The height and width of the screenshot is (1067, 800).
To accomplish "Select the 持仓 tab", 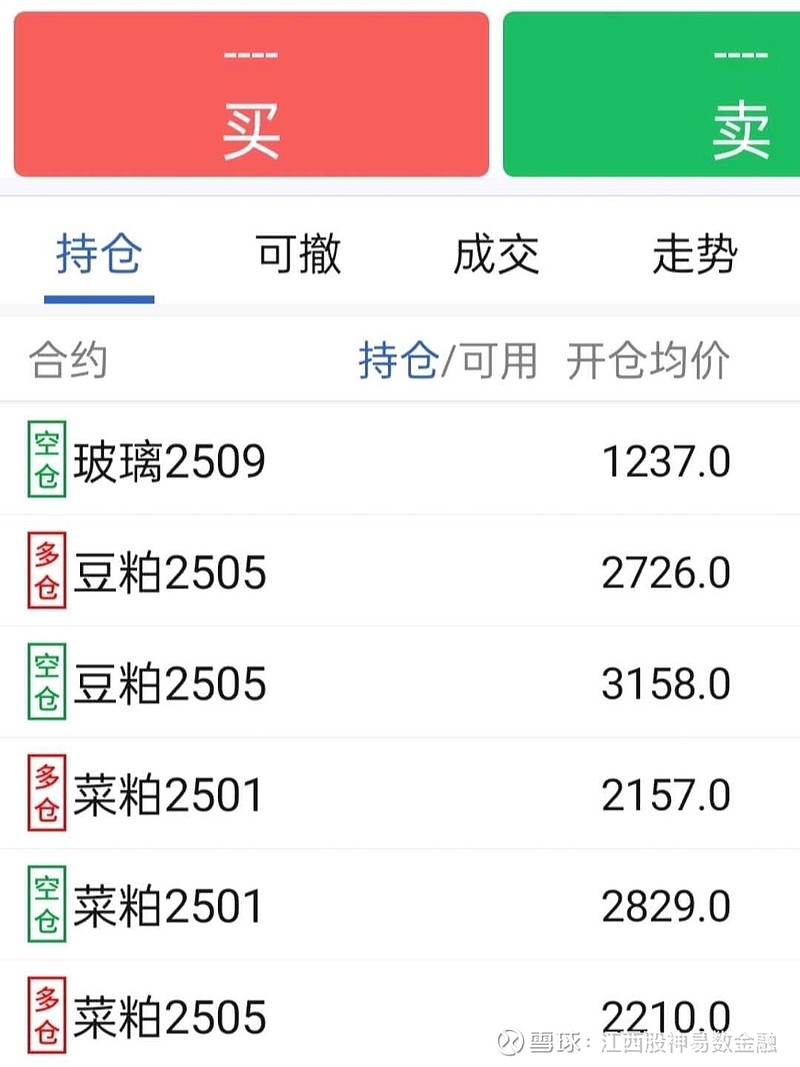I will tap(100, 257).
